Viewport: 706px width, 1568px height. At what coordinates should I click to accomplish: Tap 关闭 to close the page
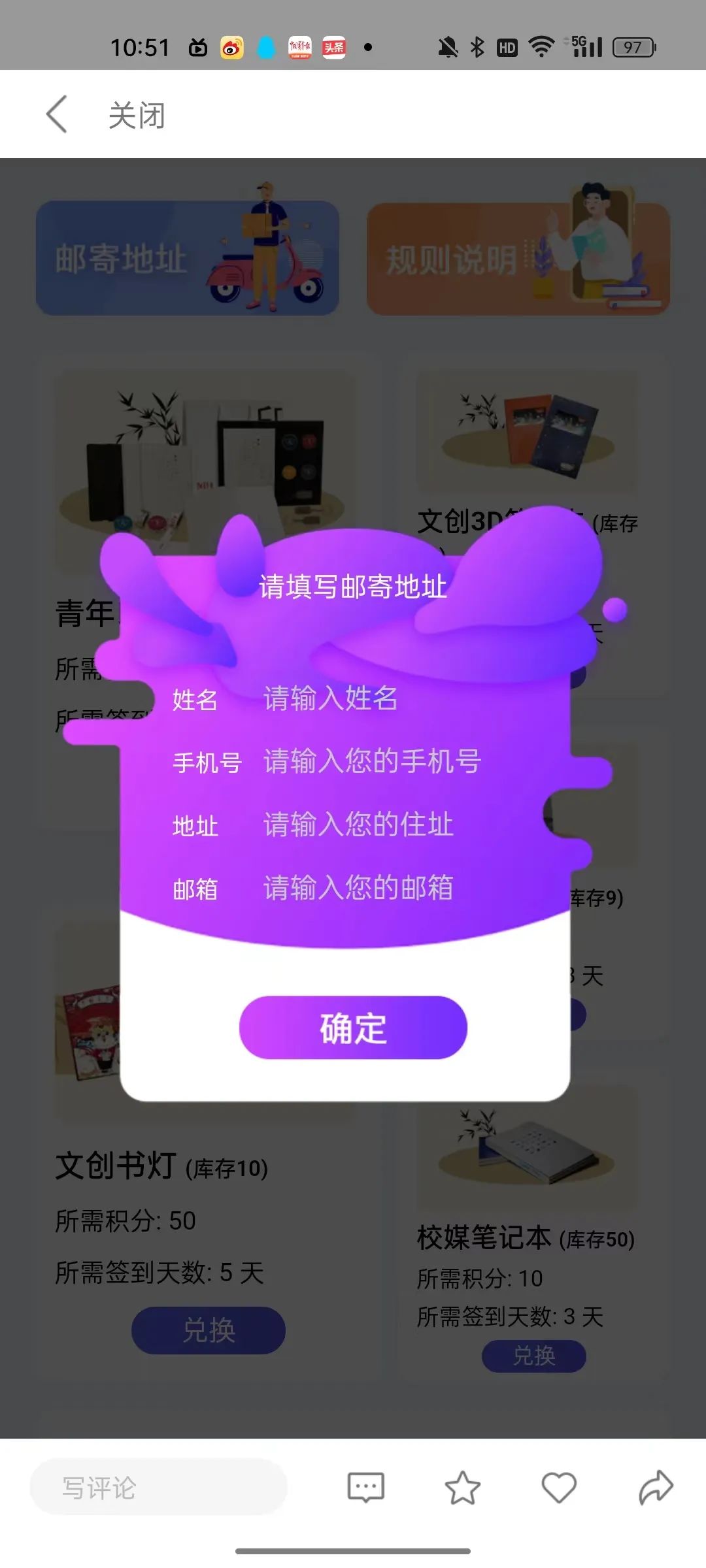(136, 116)
